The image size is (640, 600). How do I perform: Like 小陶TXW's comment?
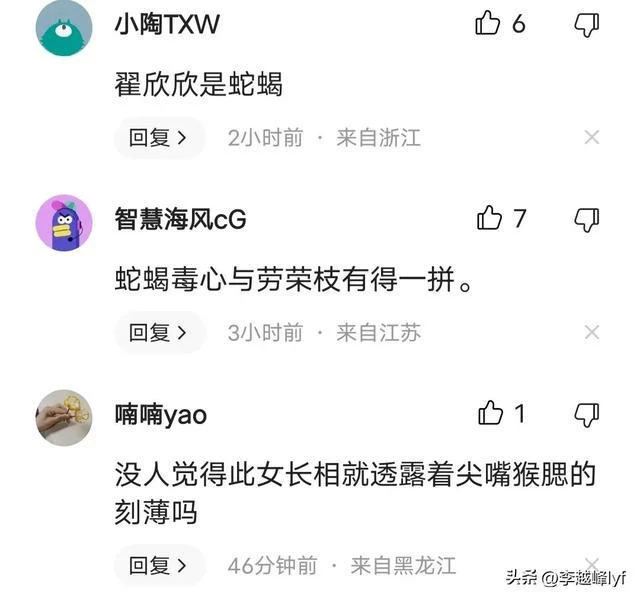click(488, 24)
